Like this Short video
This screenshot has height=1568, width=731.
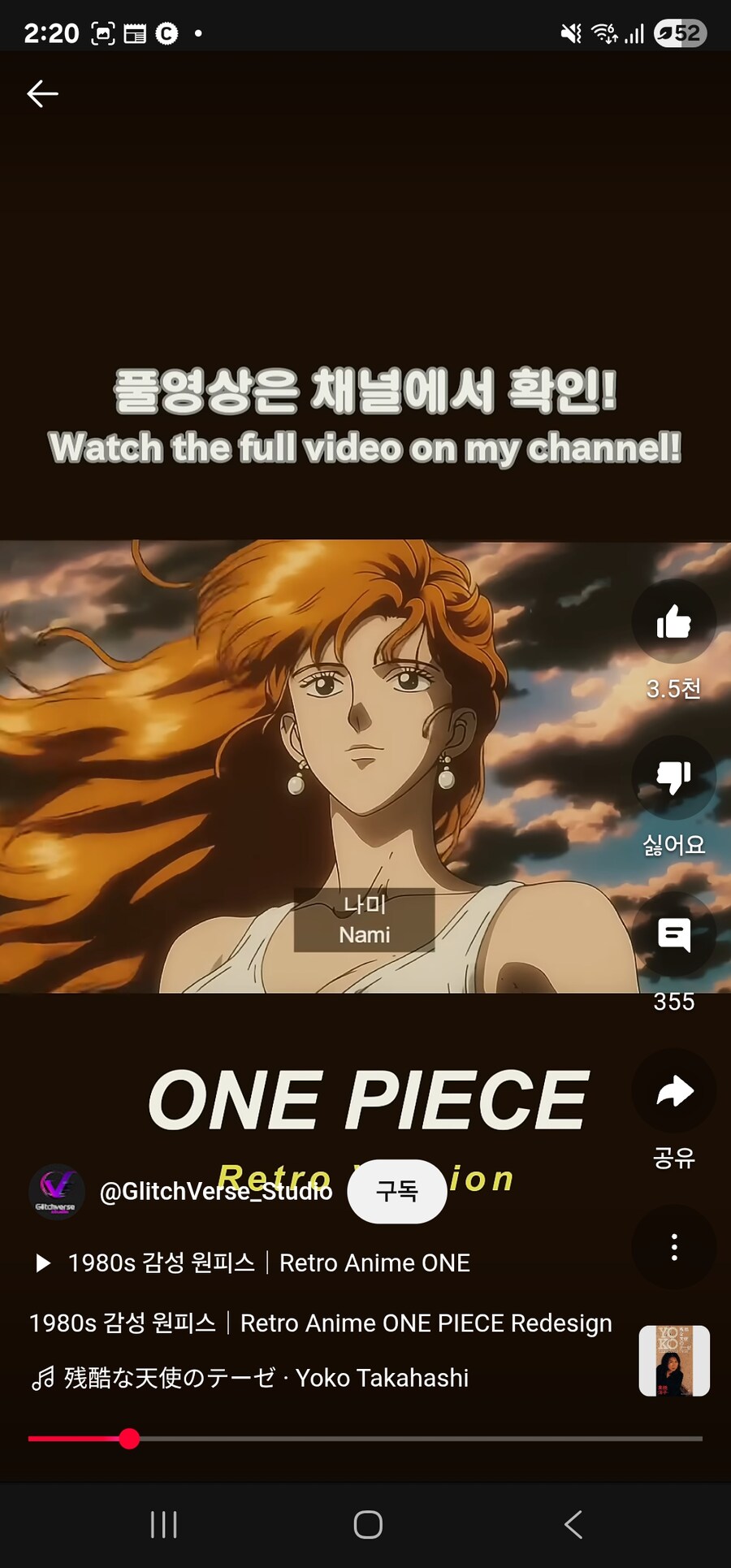(673, 622)
